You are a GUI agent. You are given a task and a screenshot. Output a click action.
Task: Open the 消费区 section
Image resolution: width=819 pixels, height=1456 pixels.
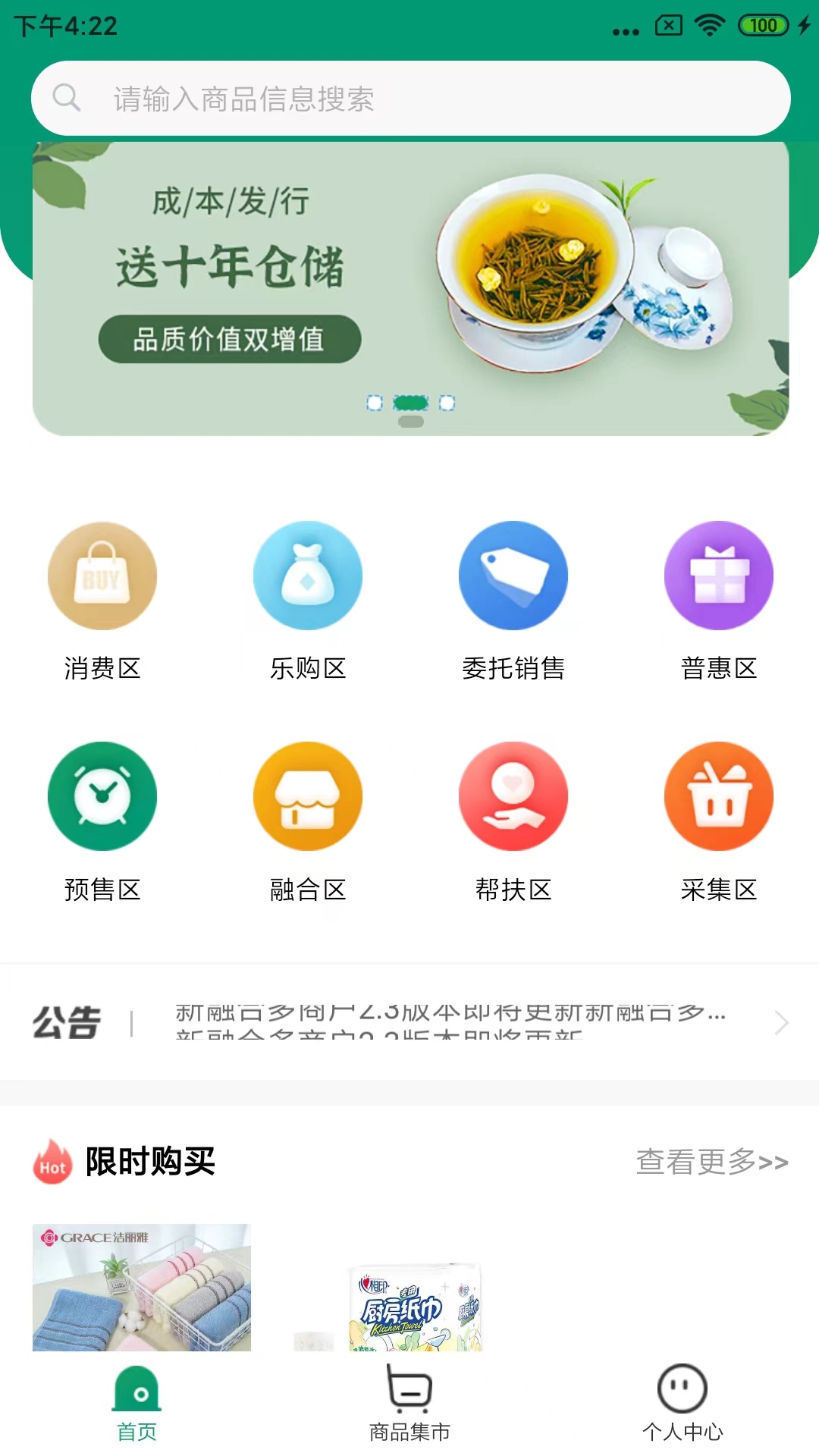(x=102, y=599)
